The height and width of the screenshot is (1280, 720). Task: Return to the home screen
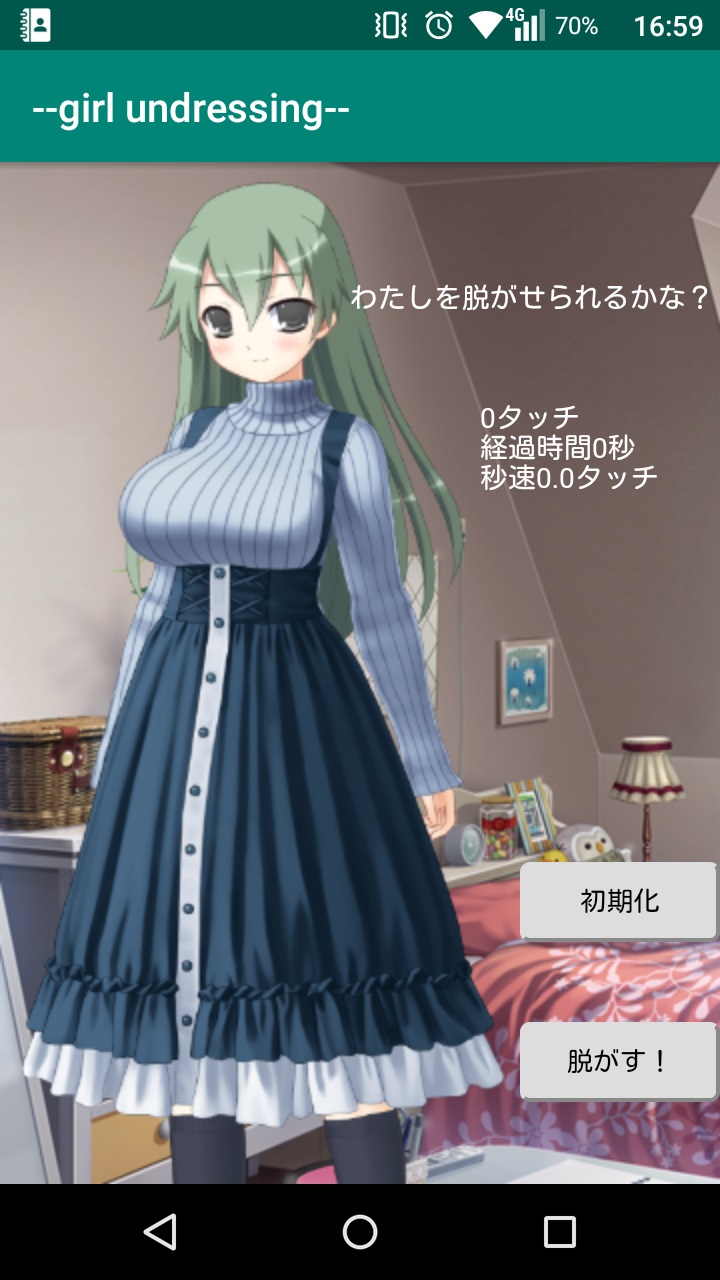(x=360, y=1232)
